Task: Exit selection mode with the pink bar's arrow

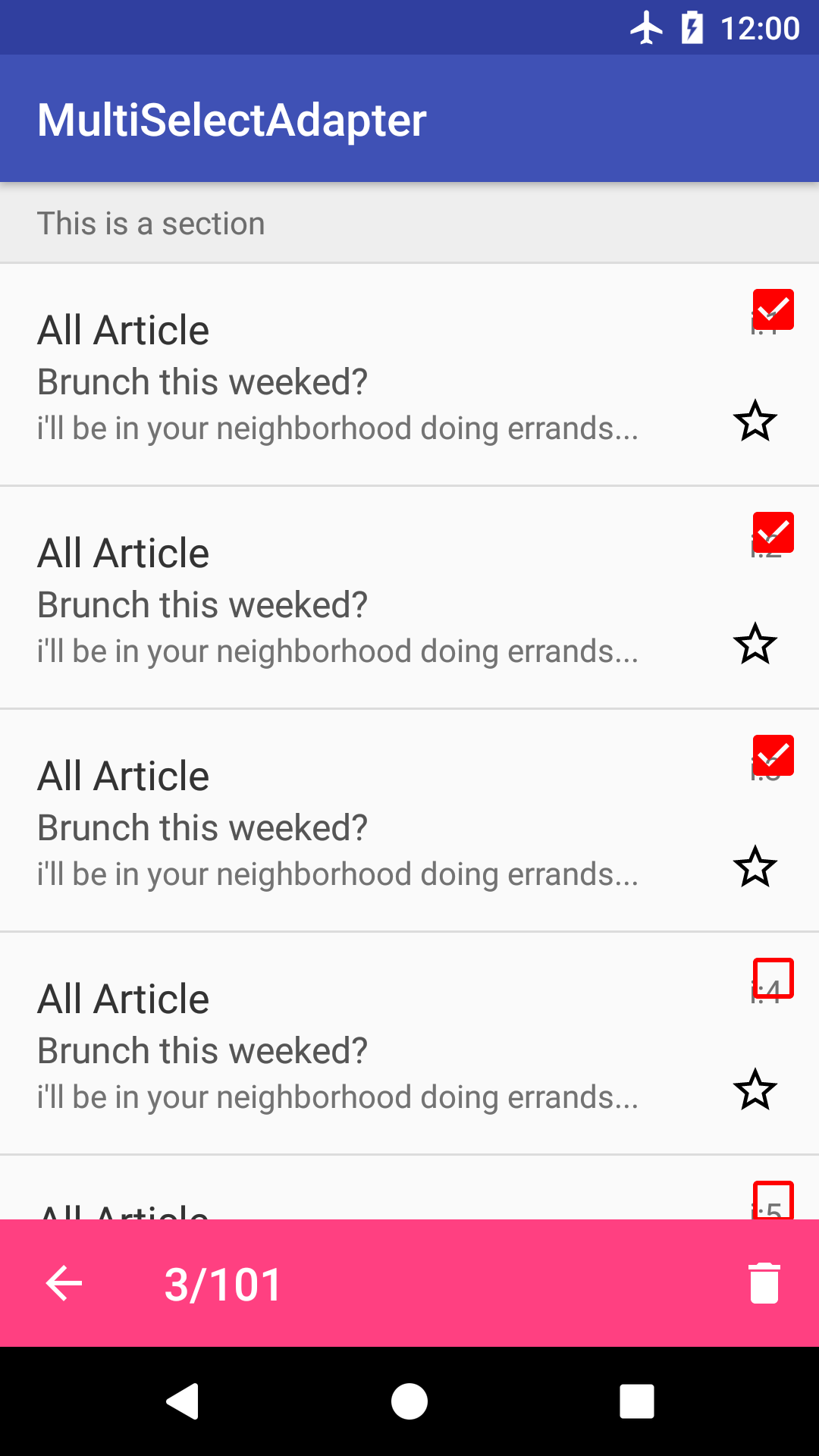Action: click(64, 1283)
